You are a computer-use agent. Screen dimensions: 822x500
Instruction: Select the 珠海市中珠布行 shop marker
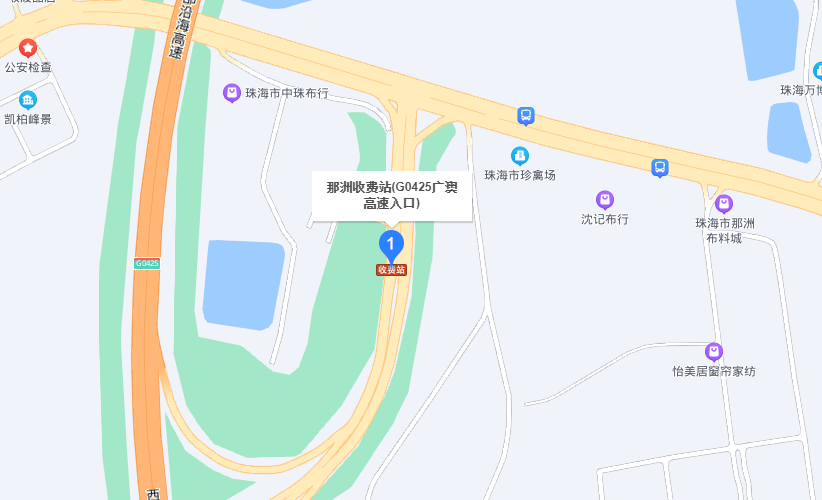(x=232, y=93)
